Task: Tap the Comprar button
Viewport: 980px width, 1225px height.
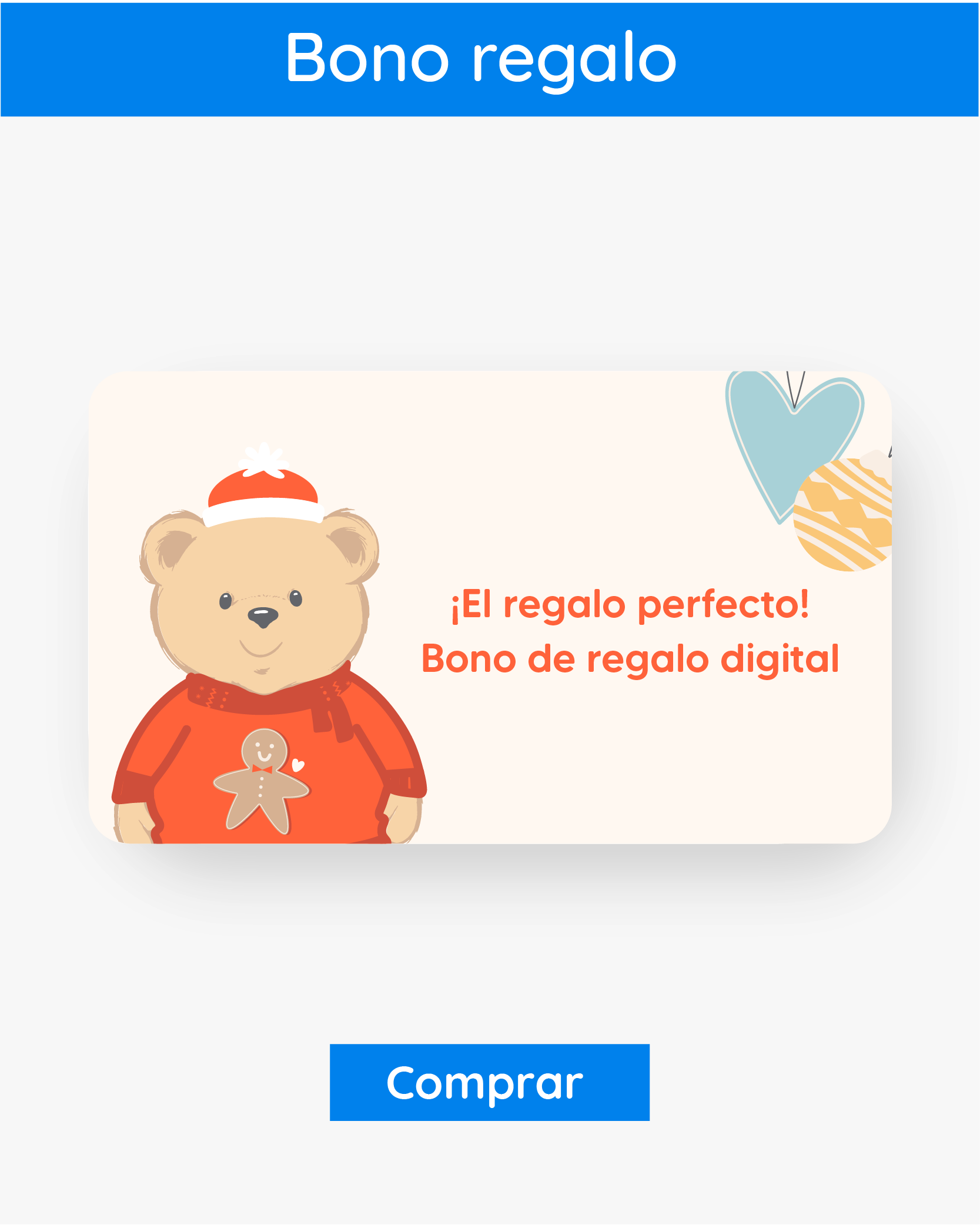Action: coord(489,1082)
